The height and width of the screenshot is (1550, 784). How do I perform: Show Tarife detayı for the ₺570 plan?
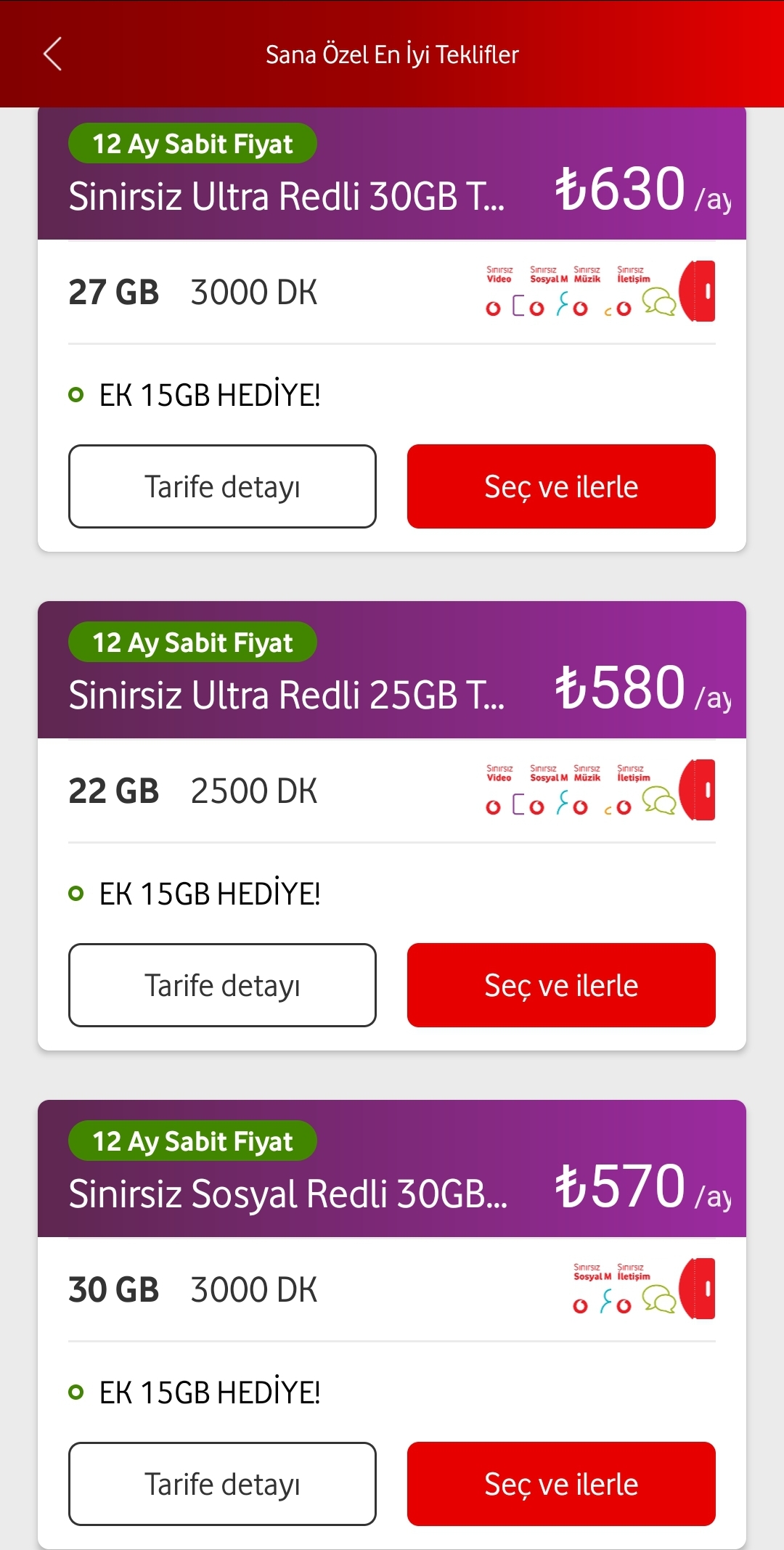coord(222,1484)
